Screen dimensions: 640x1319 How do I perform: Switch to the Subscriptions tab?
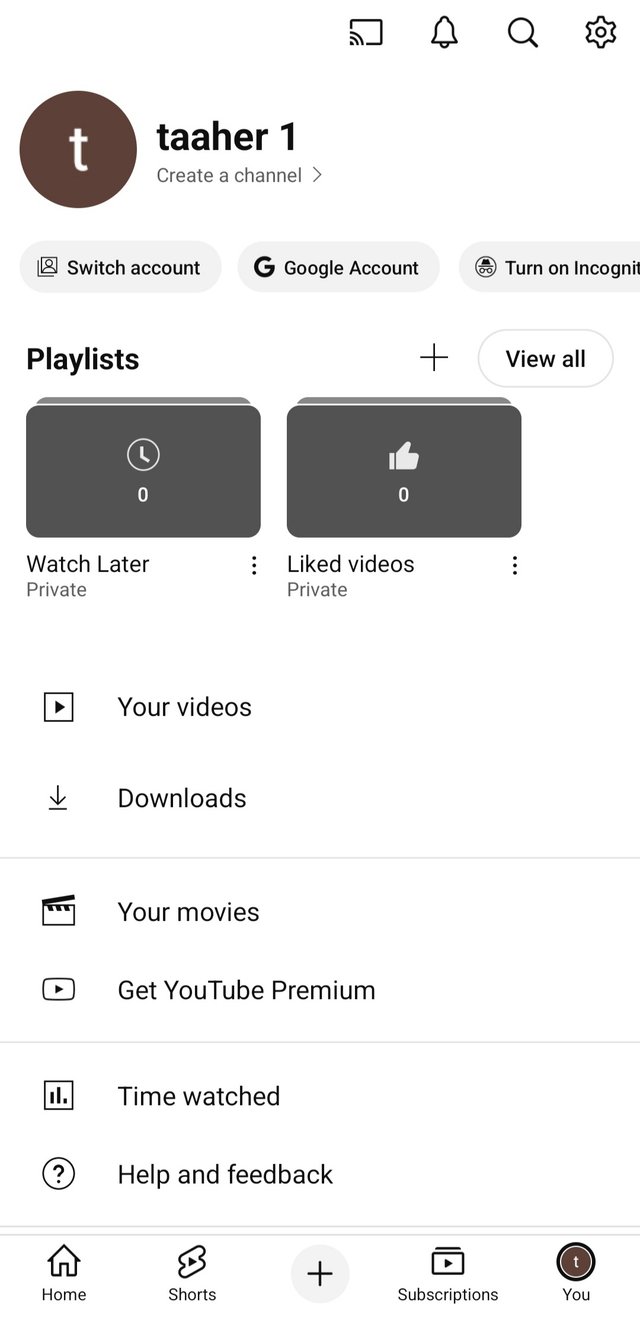[447, 1274]
